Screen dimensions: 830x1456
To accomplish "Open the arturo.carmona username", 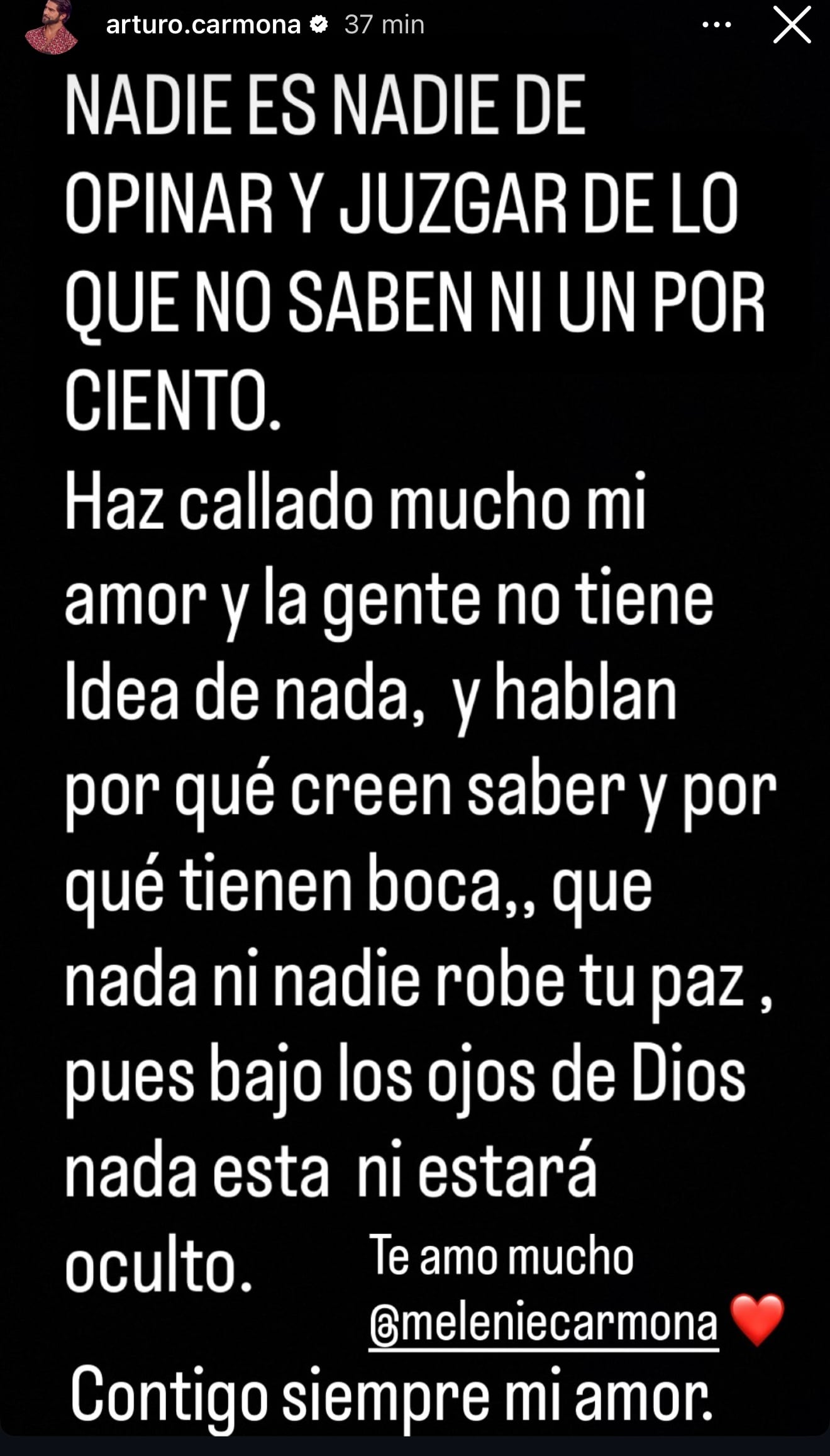I will pyautogui.click(x=203, y=25).
